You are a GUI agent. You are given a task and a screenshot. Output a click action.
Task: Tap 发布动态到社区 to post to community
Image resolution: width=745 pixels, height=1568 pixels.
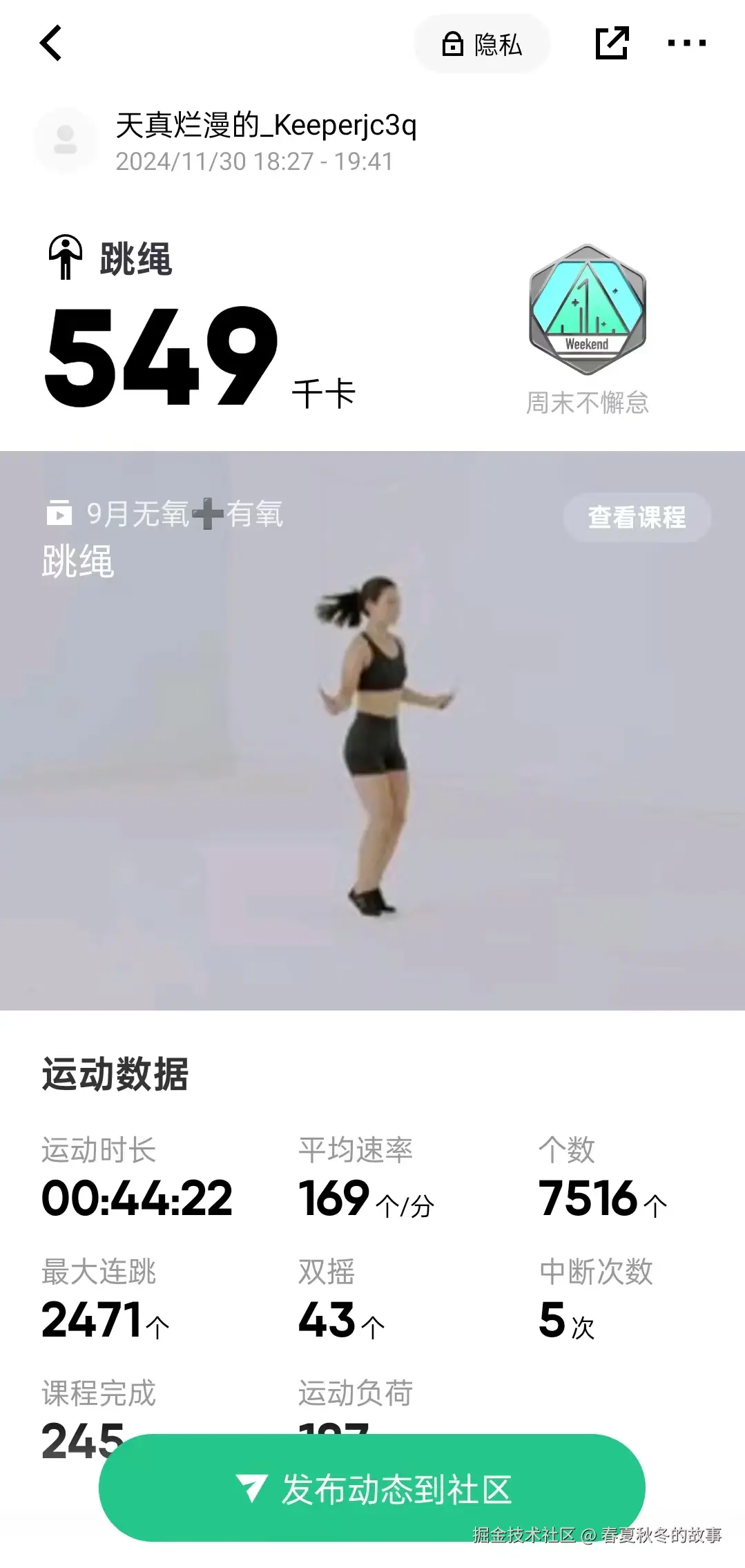point(371,1489)
